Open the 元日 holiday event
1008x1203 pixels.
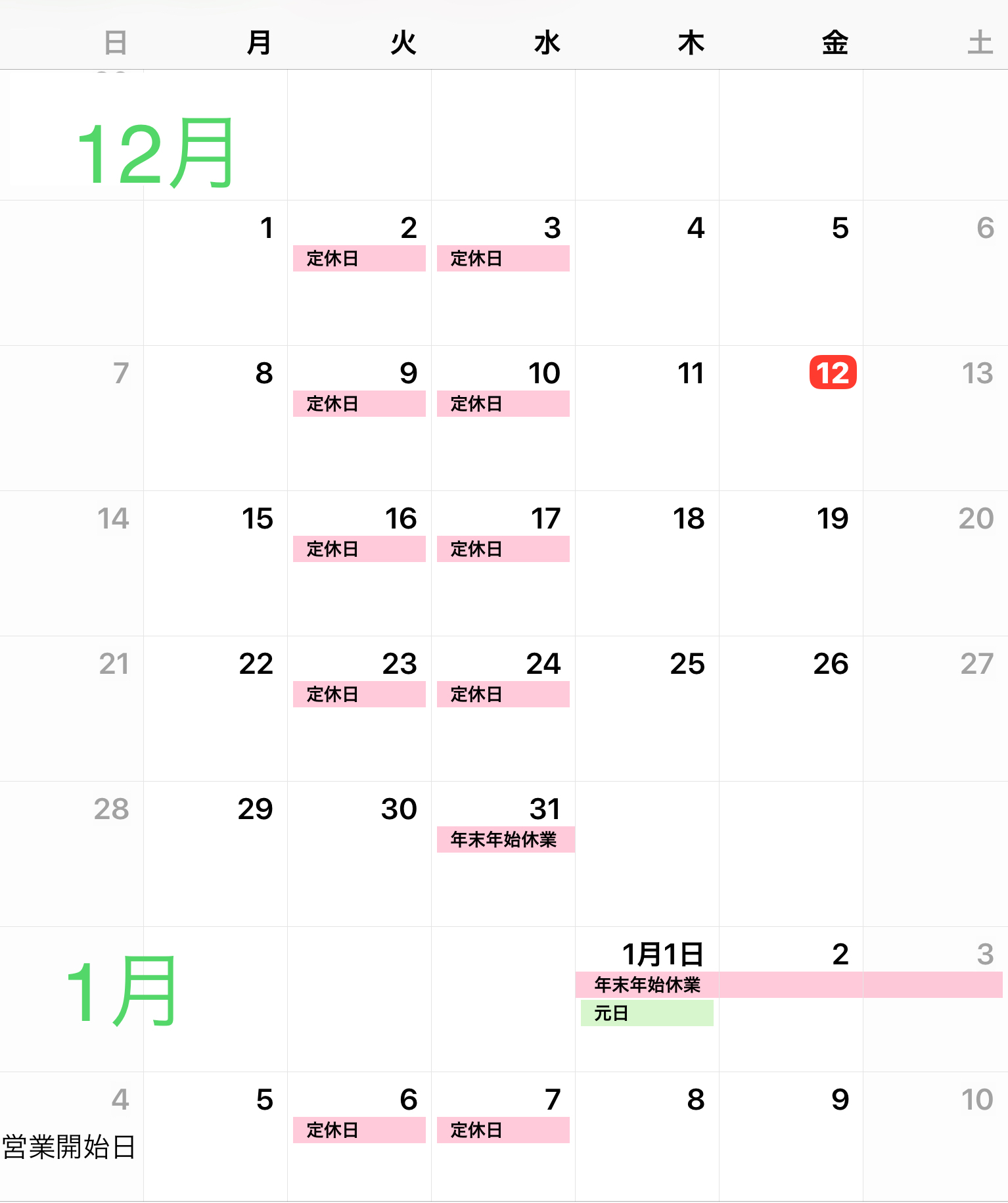[x=647, y=1013]
